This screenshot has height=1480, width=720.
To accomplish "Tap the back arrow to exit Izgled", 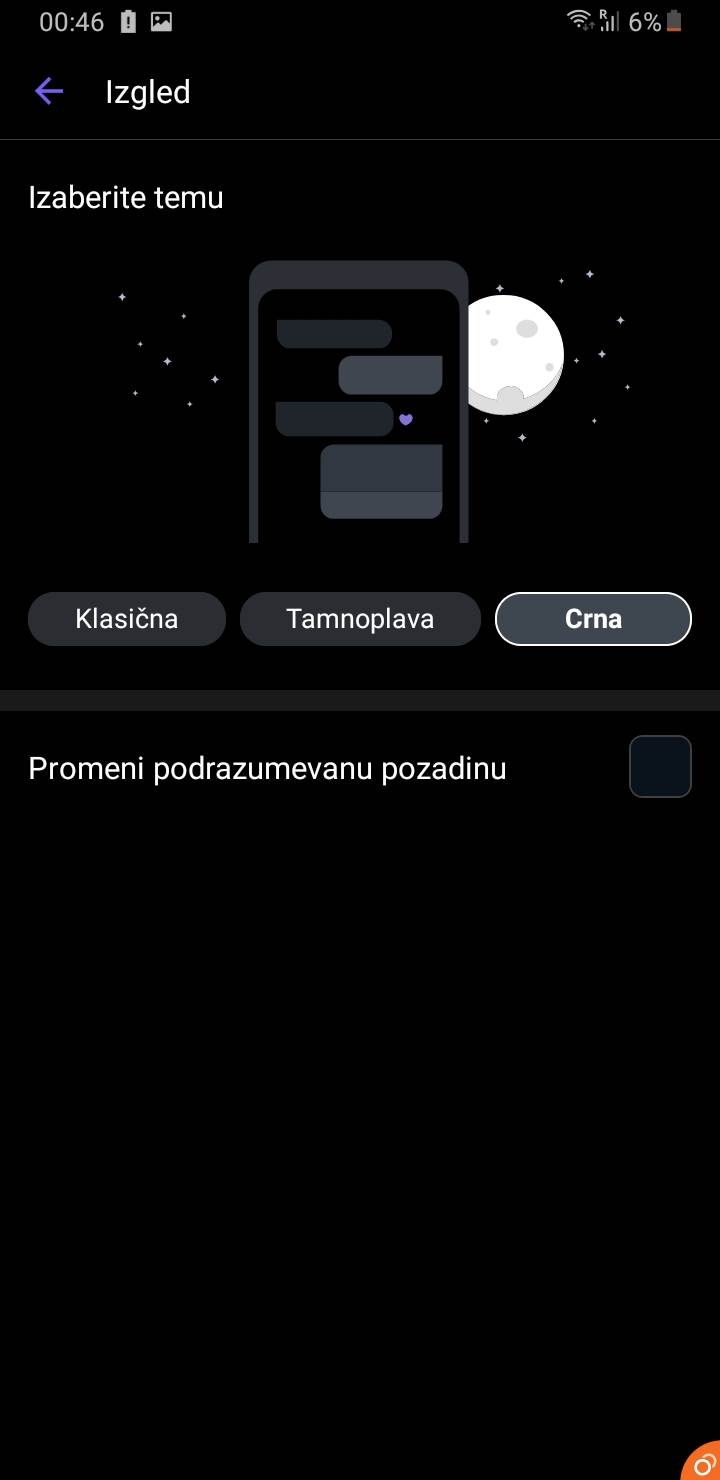I will (48, 91).
